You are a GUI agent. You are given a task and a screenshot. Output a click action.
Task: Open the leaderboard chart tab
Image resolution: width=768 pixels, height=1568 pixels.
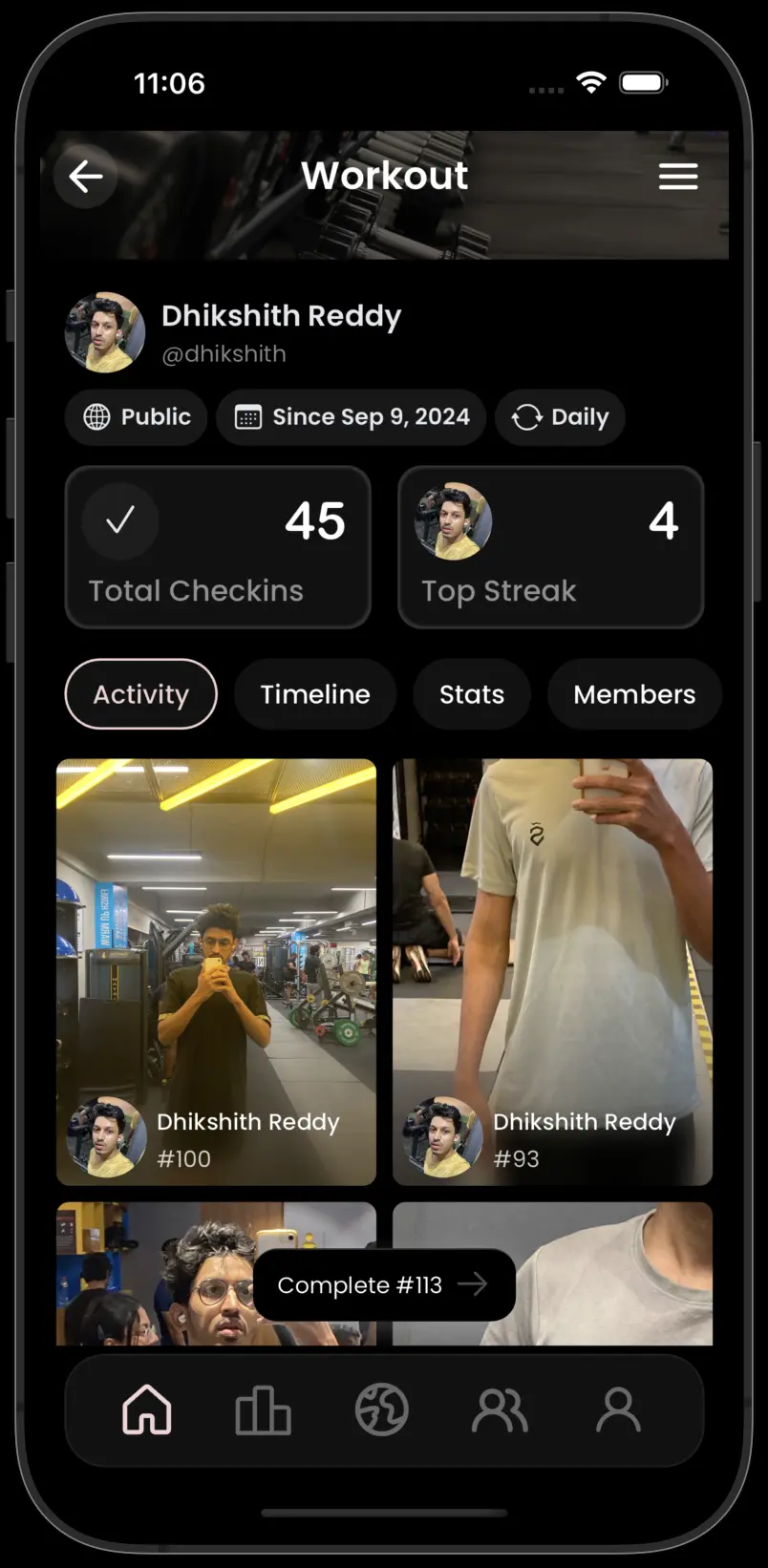264,1409
